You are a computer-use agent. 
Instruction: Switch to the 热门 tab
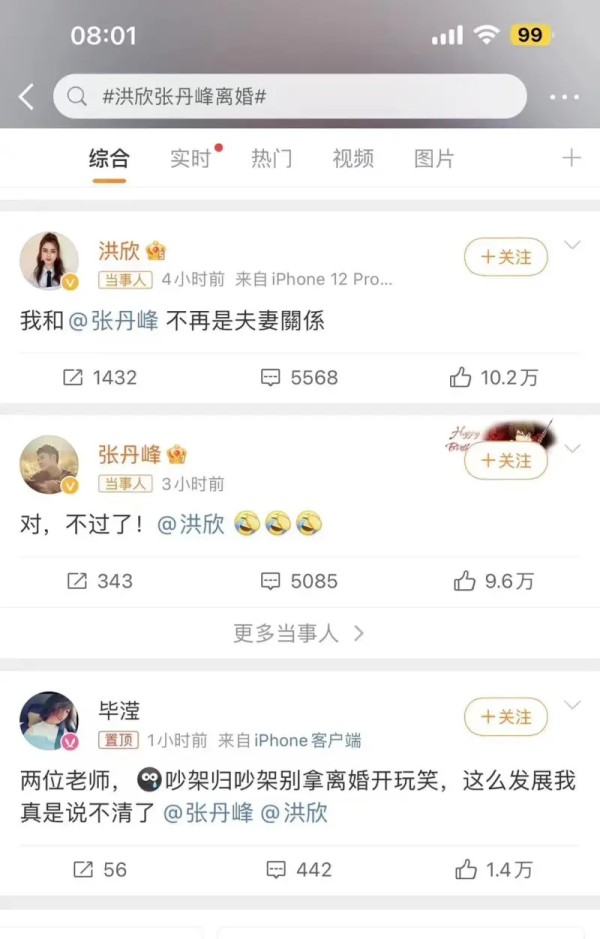point(271,158)
